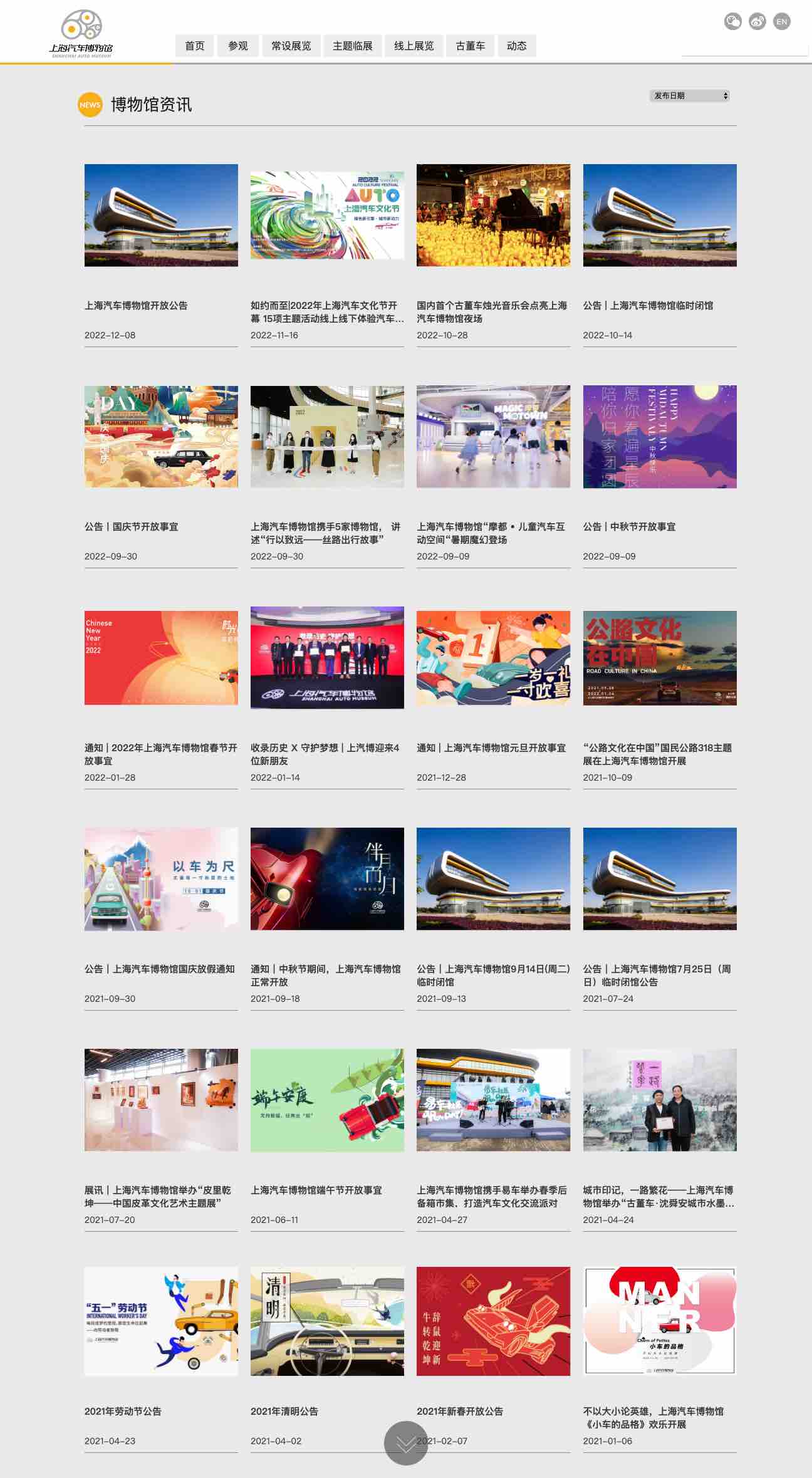This screenshot has height=1478, width=812.
Task: Tap the search field in header
Action: (744, 48)
